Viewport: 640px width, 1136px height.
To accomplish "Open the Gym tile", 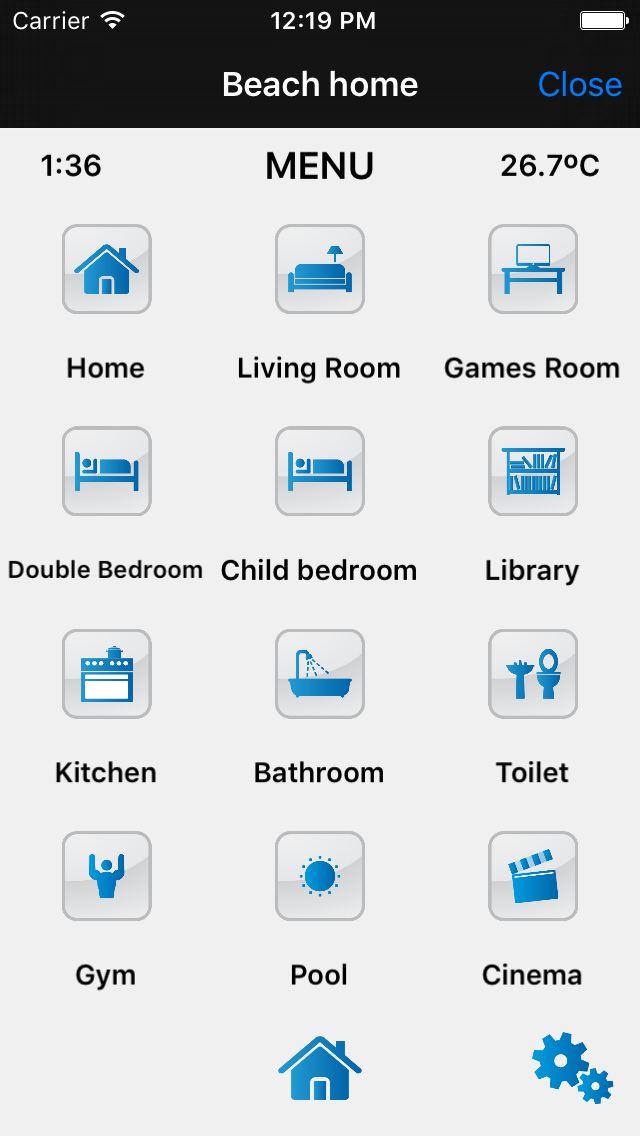I will pyautogui.click(x=107, y=876).
